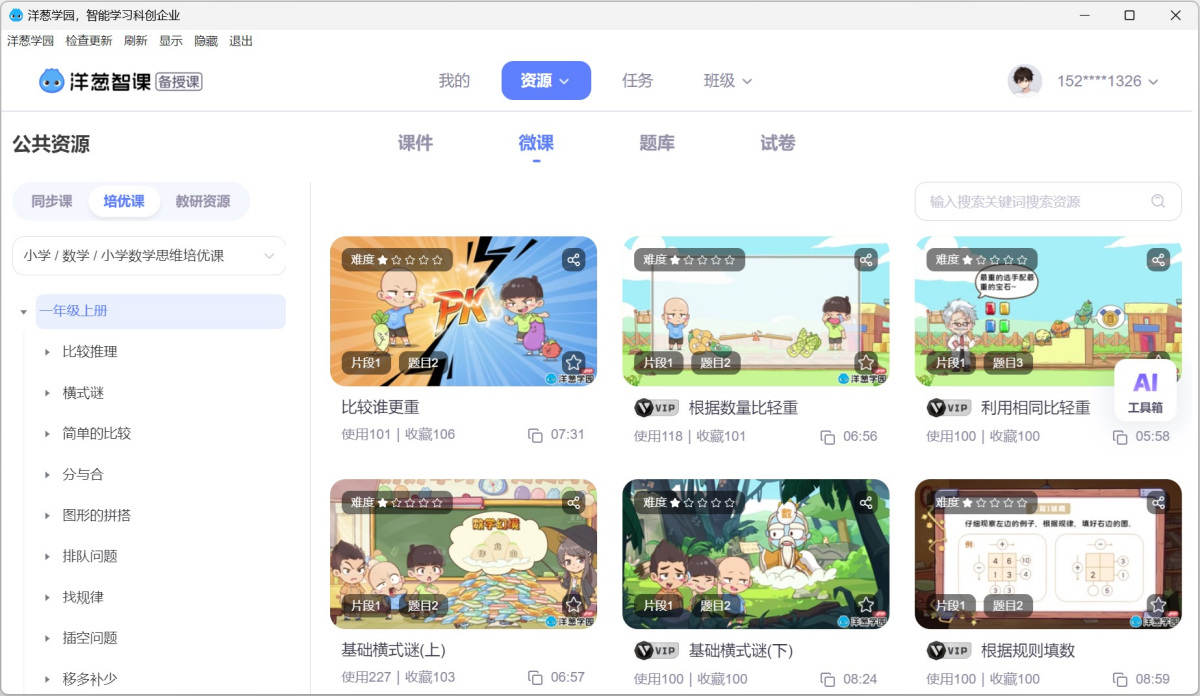Share the 比较谁更重 video
The image size is (1200, 696).
tap(573, 260)
